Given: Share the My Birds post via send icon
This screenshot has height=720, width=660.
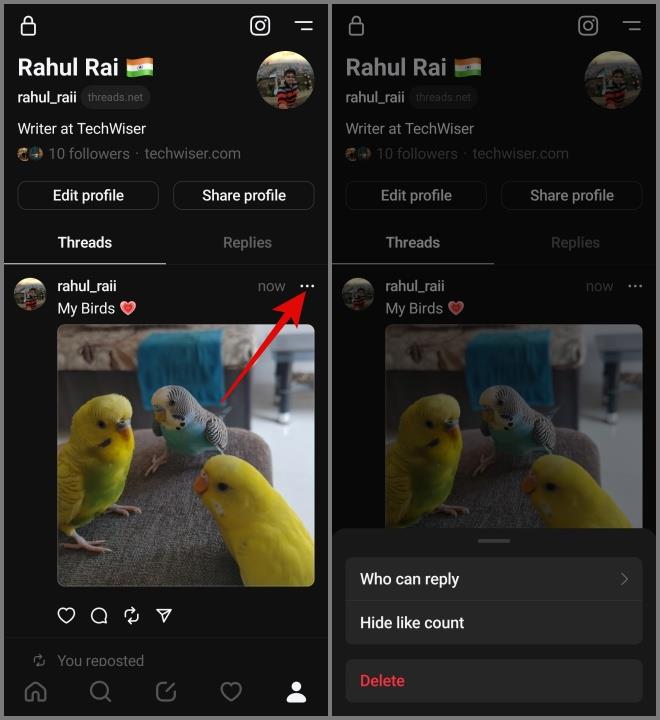Looking at the screenshot, I should click(165, 616).
